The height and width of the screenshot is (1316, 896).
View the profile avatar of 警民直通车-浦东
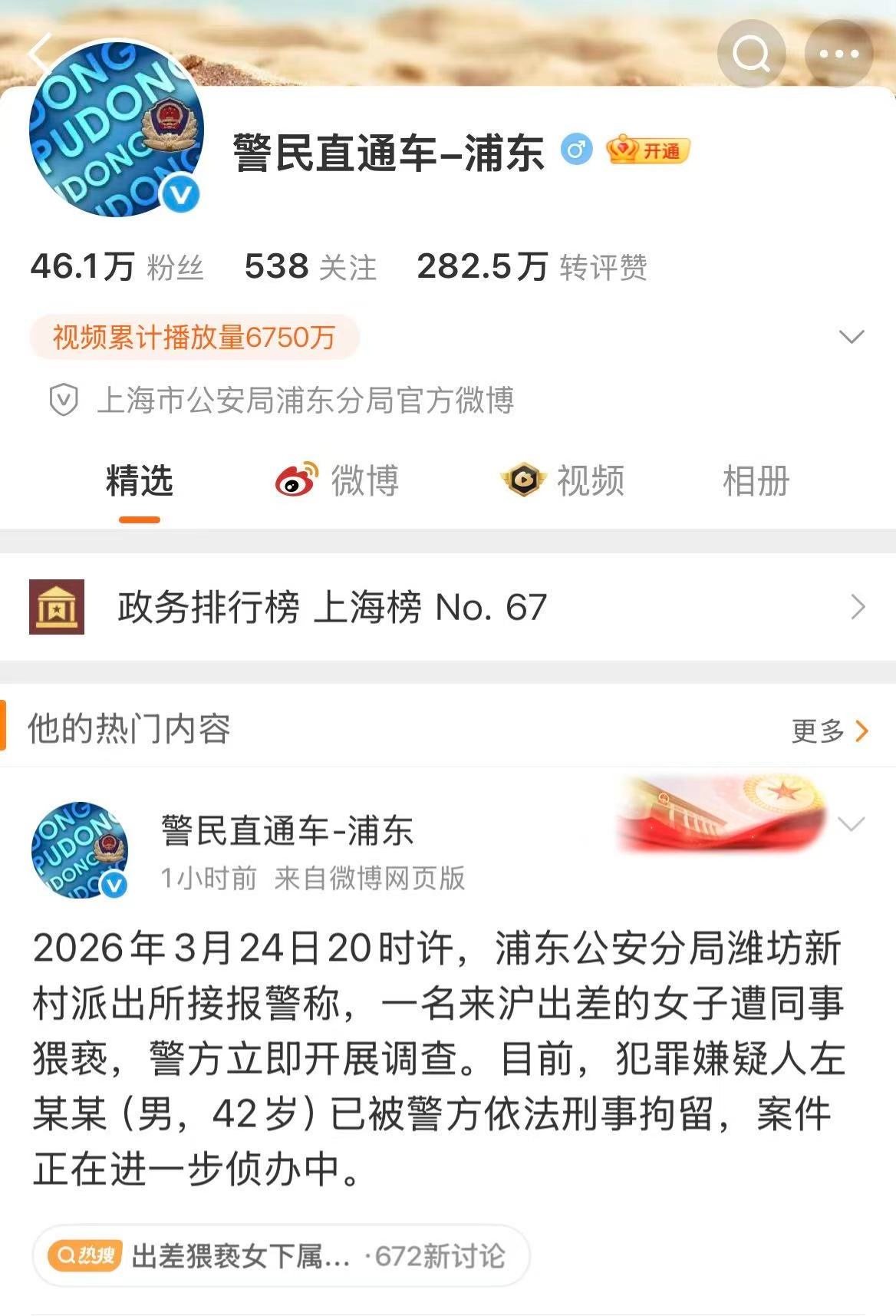(116, 129)
